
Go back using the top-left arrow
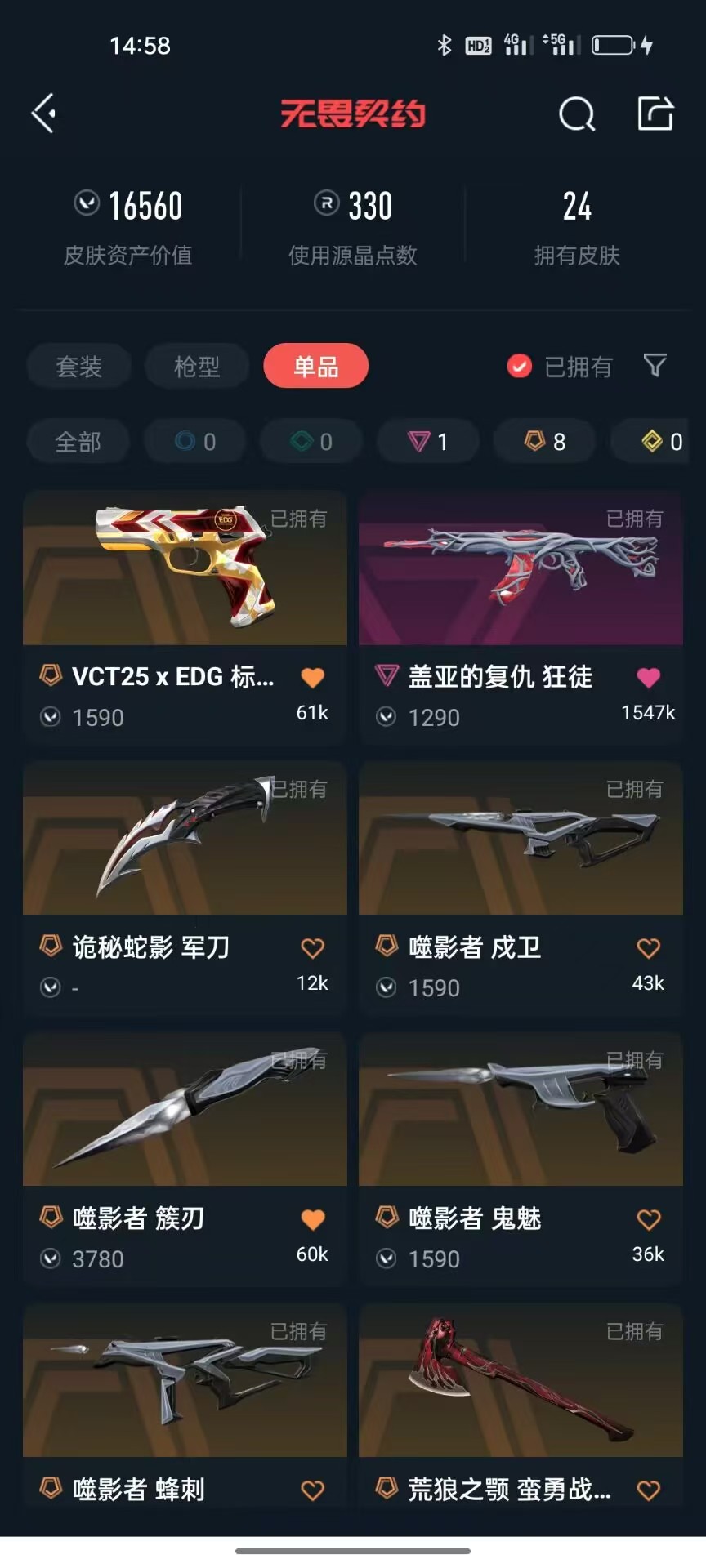click(43, 113)
